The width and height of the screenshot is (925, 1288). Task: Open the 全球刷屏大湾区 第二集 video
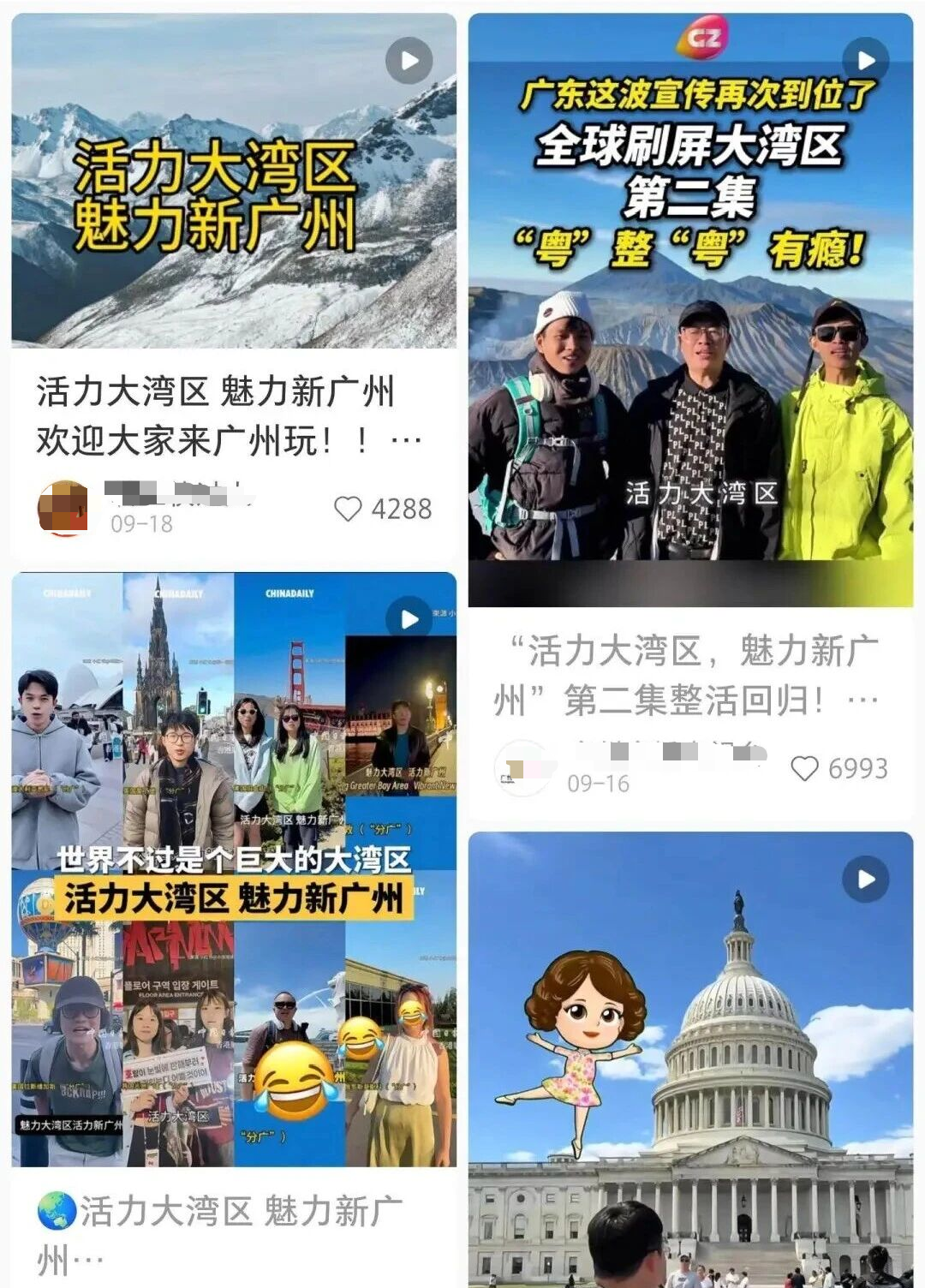click(x=690, y=310)
